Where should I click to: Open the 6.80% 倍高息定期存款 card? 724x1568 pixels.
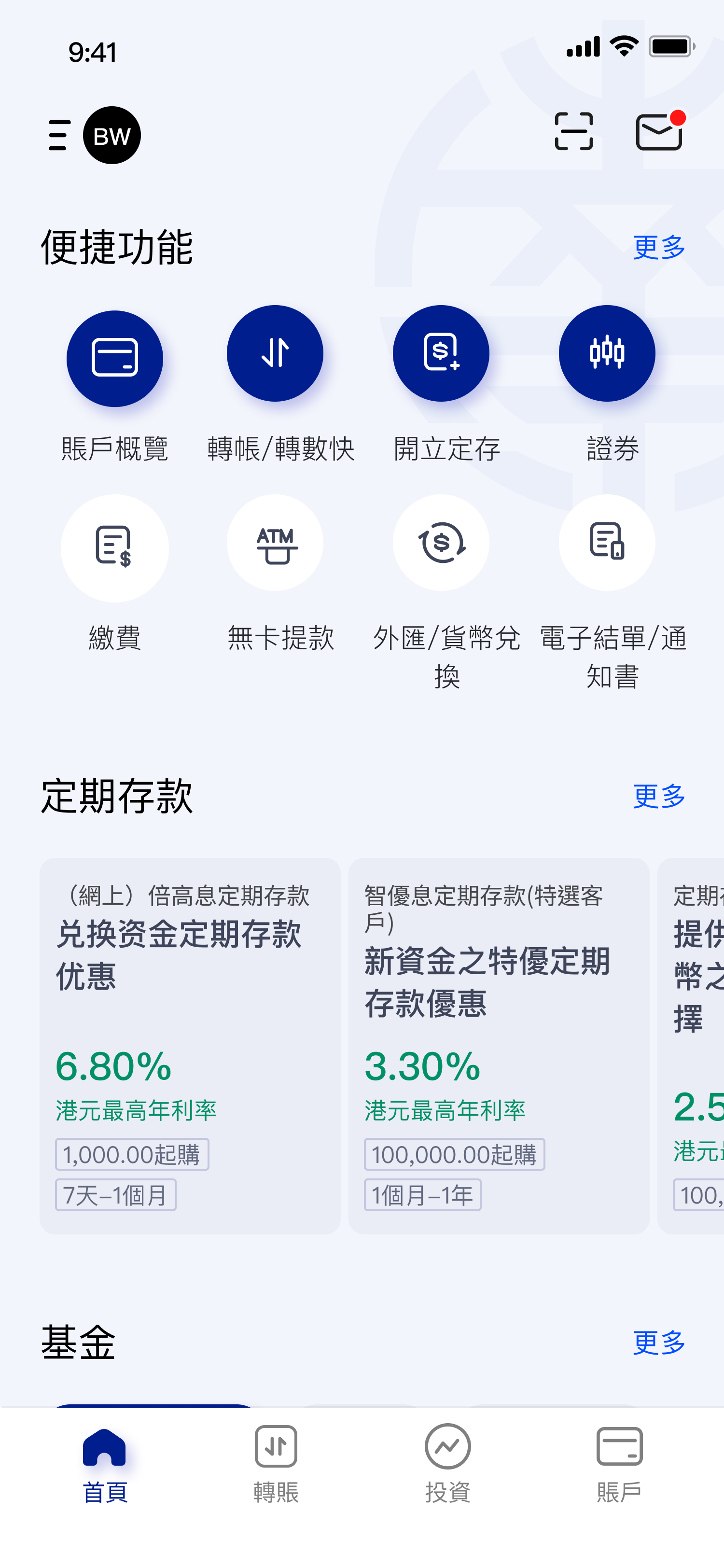pos(190,1046)
